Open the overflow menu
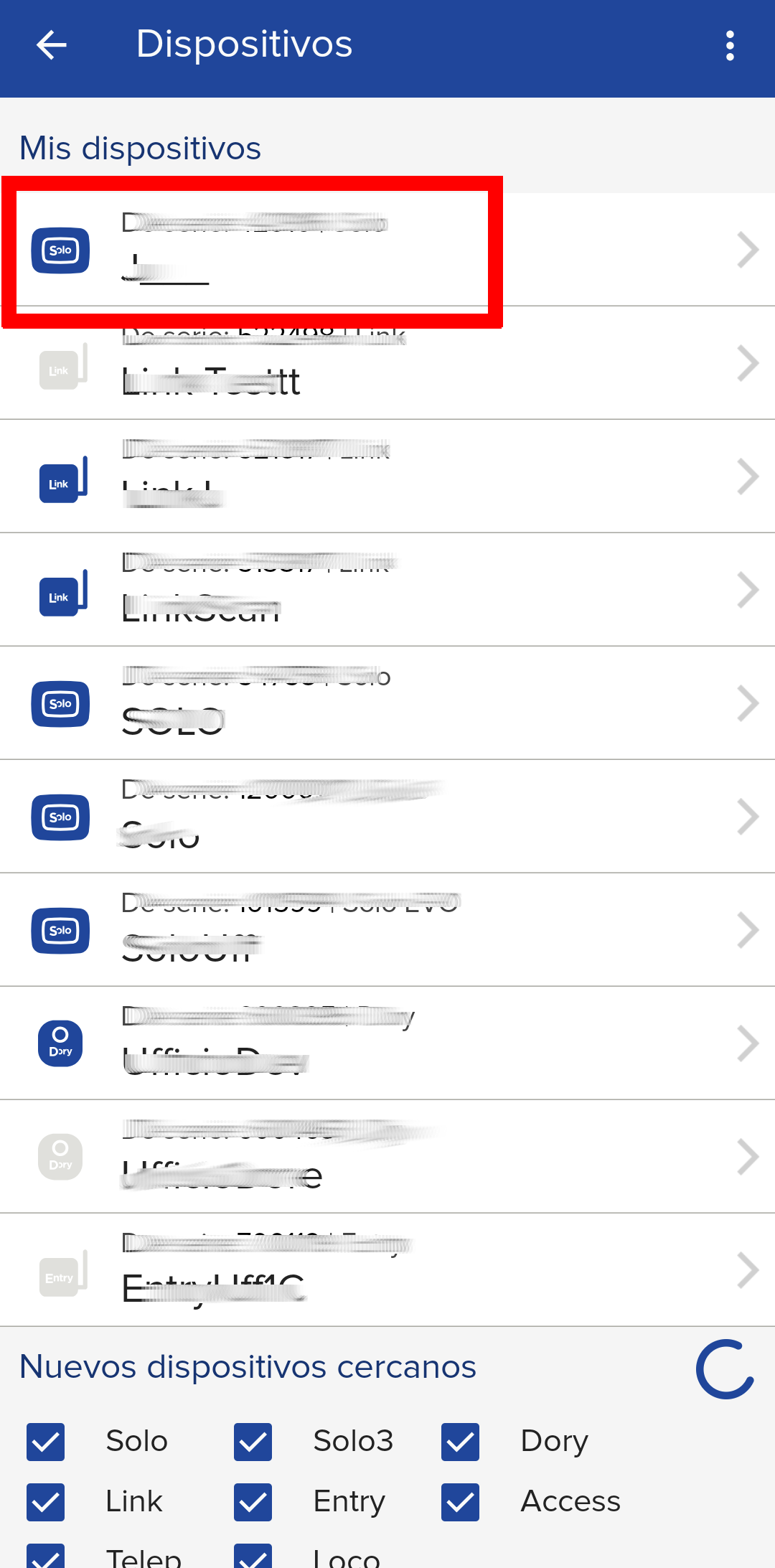This screenshot has width=775, height=1568. (x=730, y=46)
